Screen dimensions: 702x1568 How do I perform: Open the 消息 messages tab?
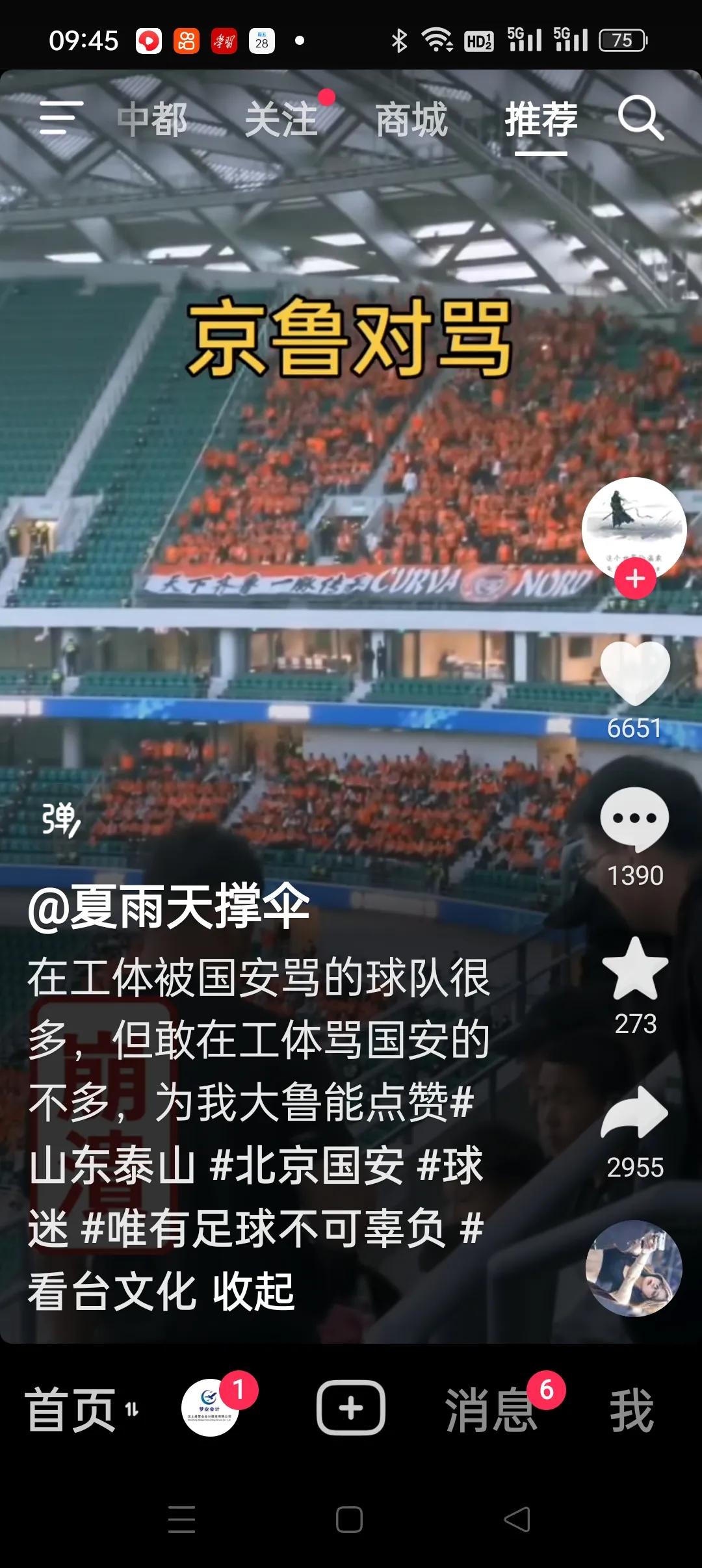pyautogui.click(x=491, y=1409)
